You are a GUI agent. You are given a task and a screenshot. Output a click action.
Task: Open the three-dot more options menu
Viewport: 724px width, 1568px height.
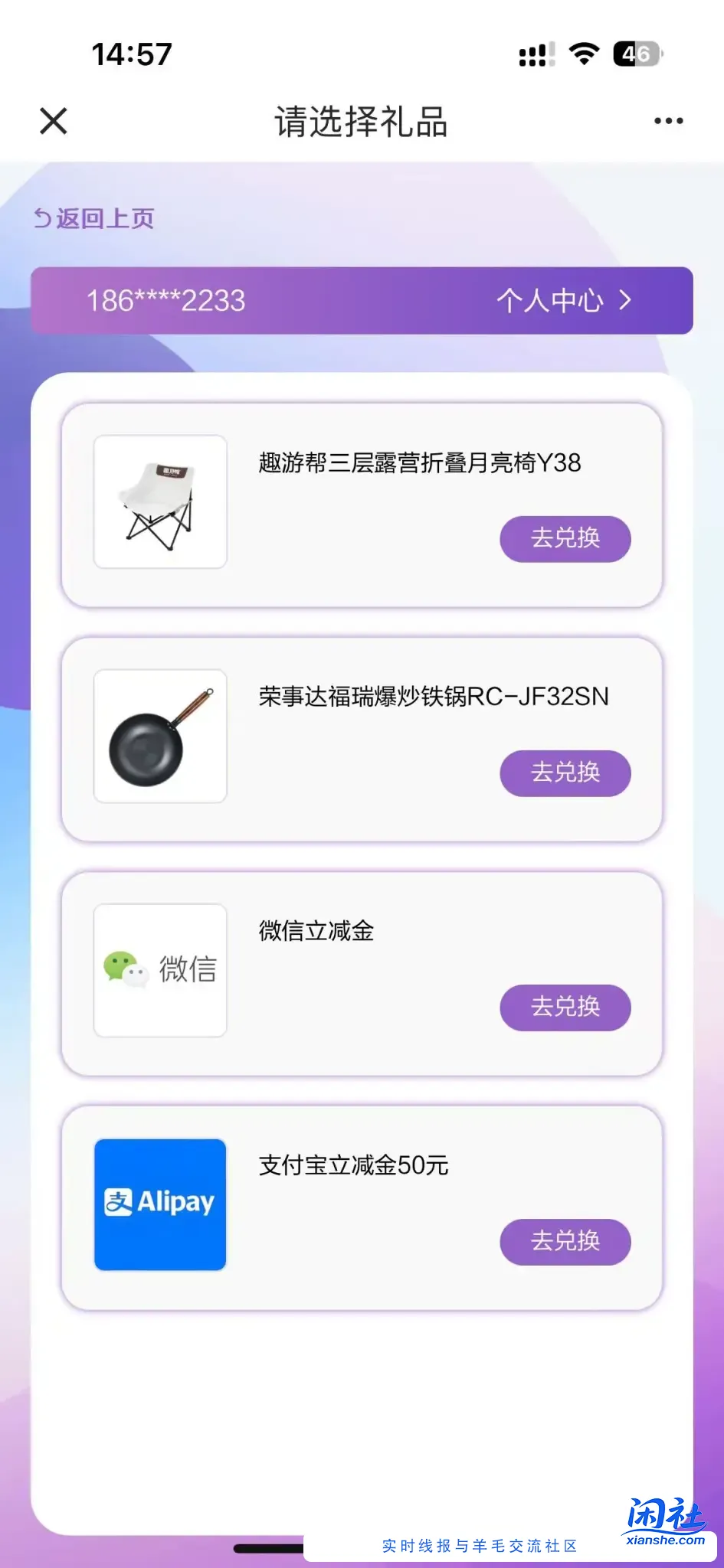(668, 120)
